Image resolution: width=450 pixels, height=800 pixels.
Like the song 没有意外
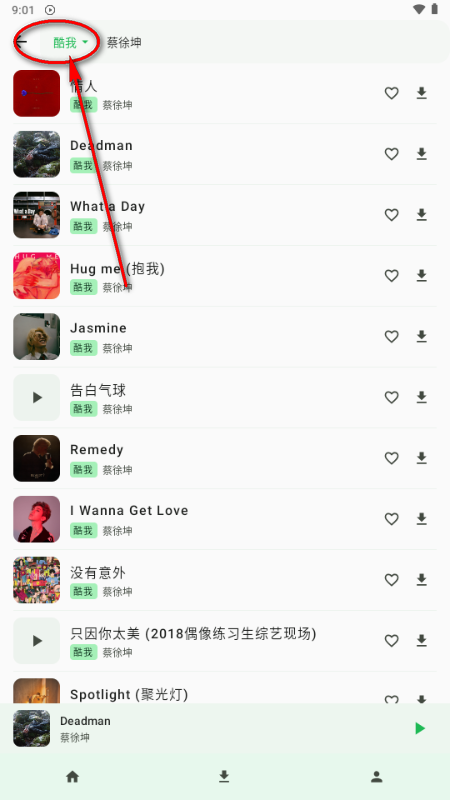pos(391,580)
